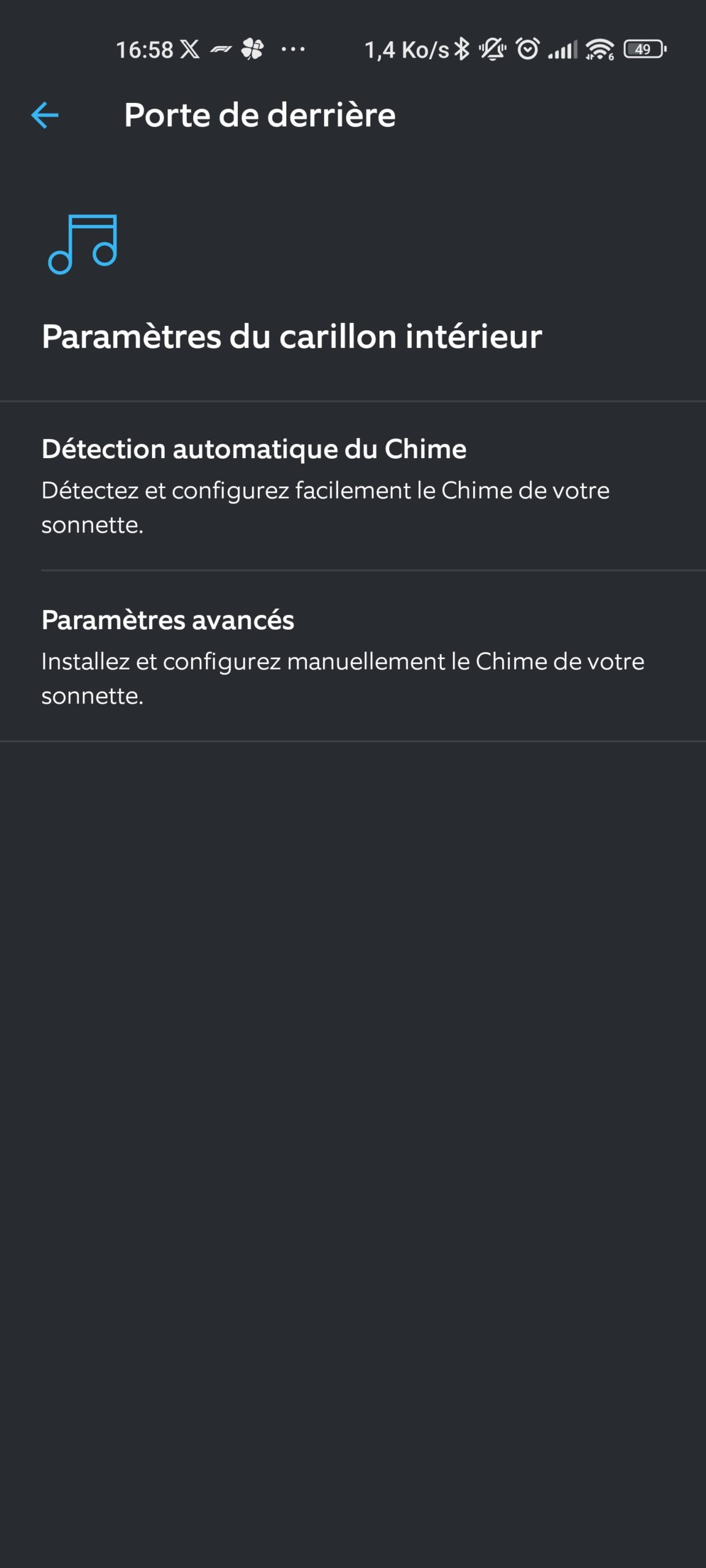The width and height of the screenshot is (706, 1568).
Task: Go back using the blue arrow
Action: click(x=45, y=115)
